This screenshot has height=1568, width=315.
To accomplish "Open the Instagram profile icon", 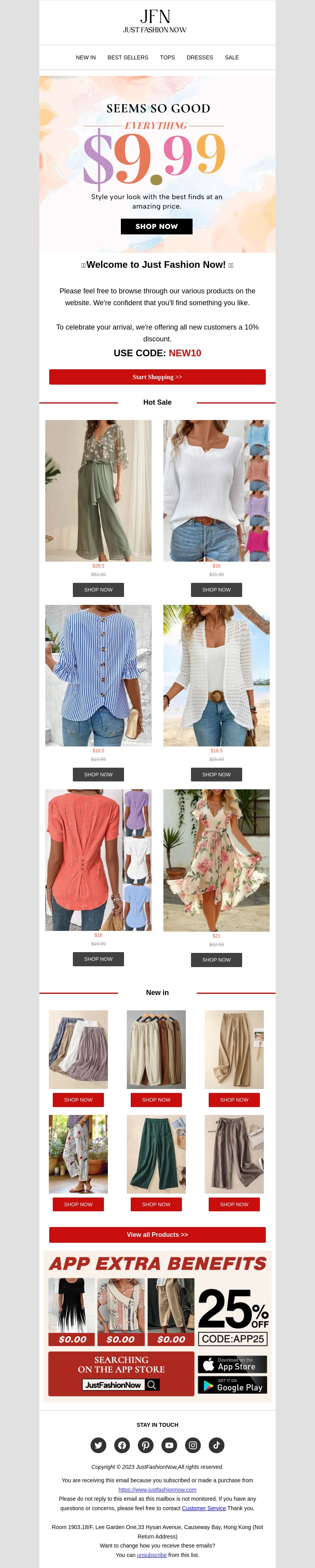I will point(193,1445).
